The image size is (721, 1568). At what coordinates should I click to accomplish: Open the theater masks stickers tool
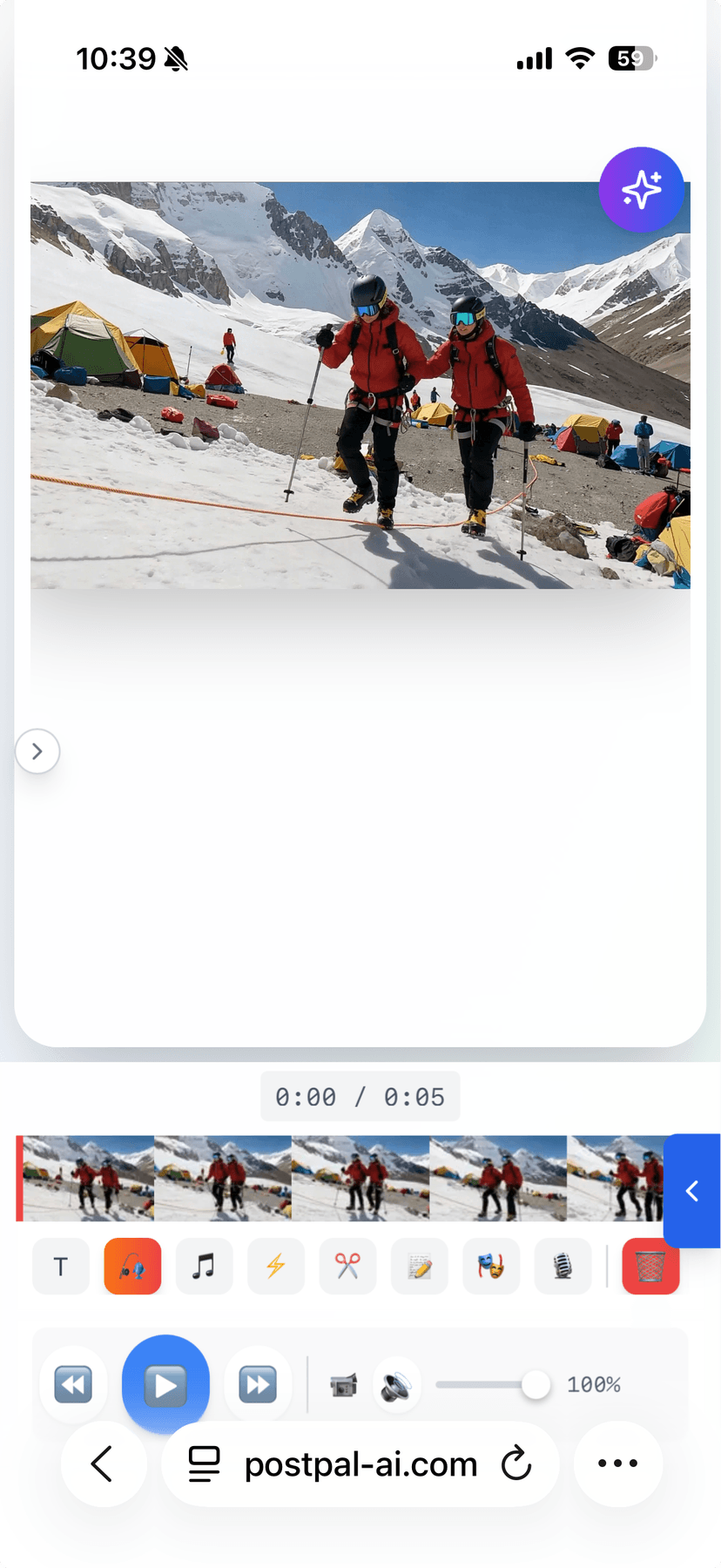pos(491,1267)
